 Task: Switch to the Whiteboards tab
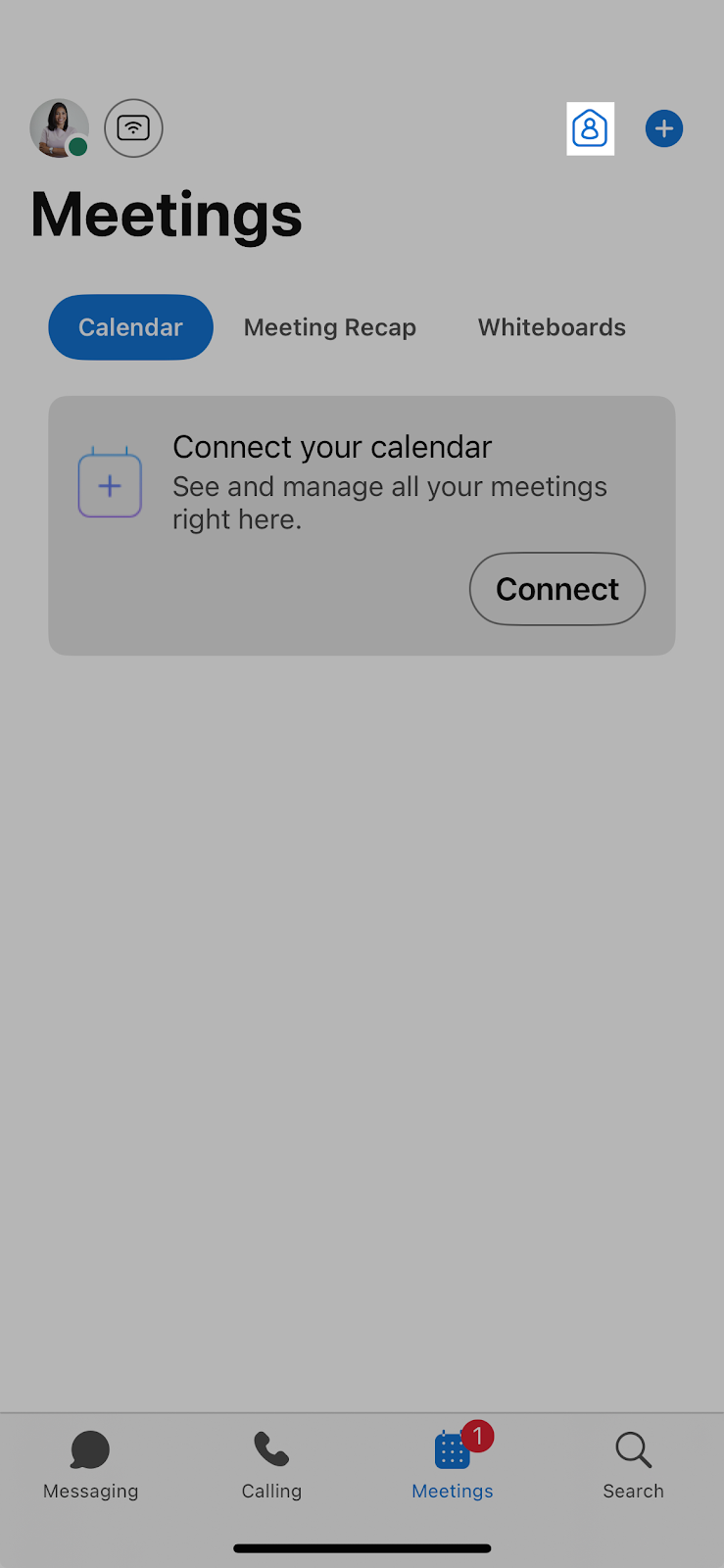(x=552, y=327)
